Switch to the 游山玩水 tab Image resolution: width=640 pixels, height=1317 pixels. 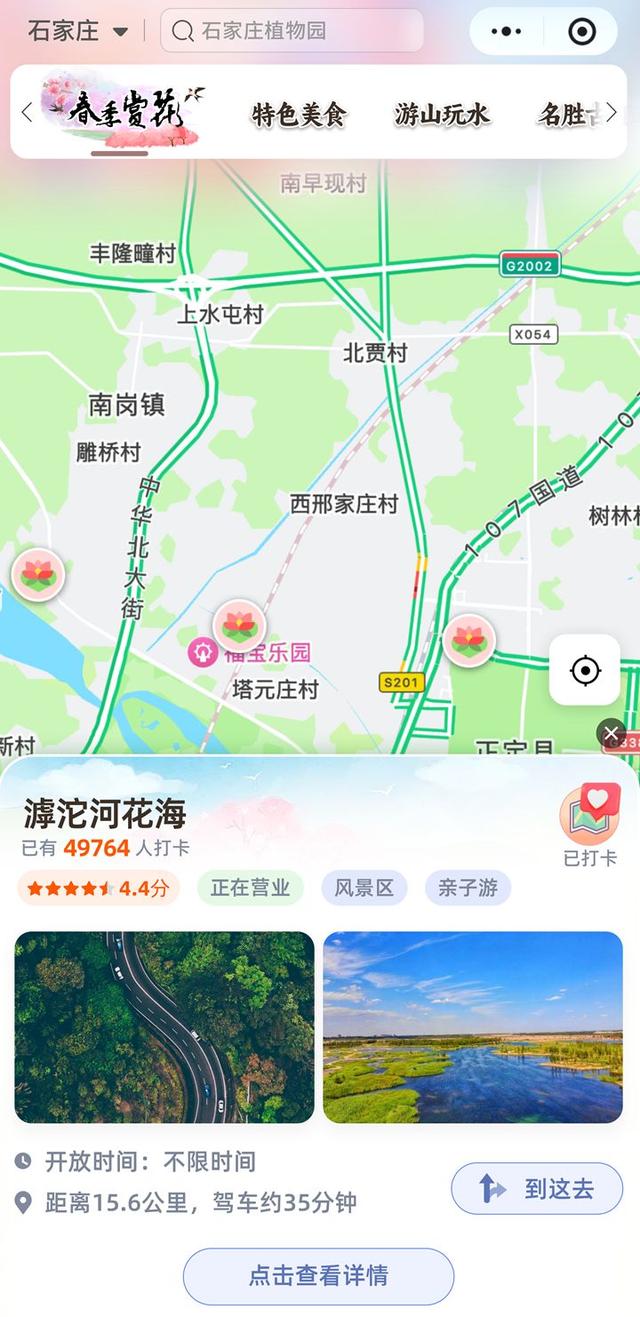tap(441, 114)
